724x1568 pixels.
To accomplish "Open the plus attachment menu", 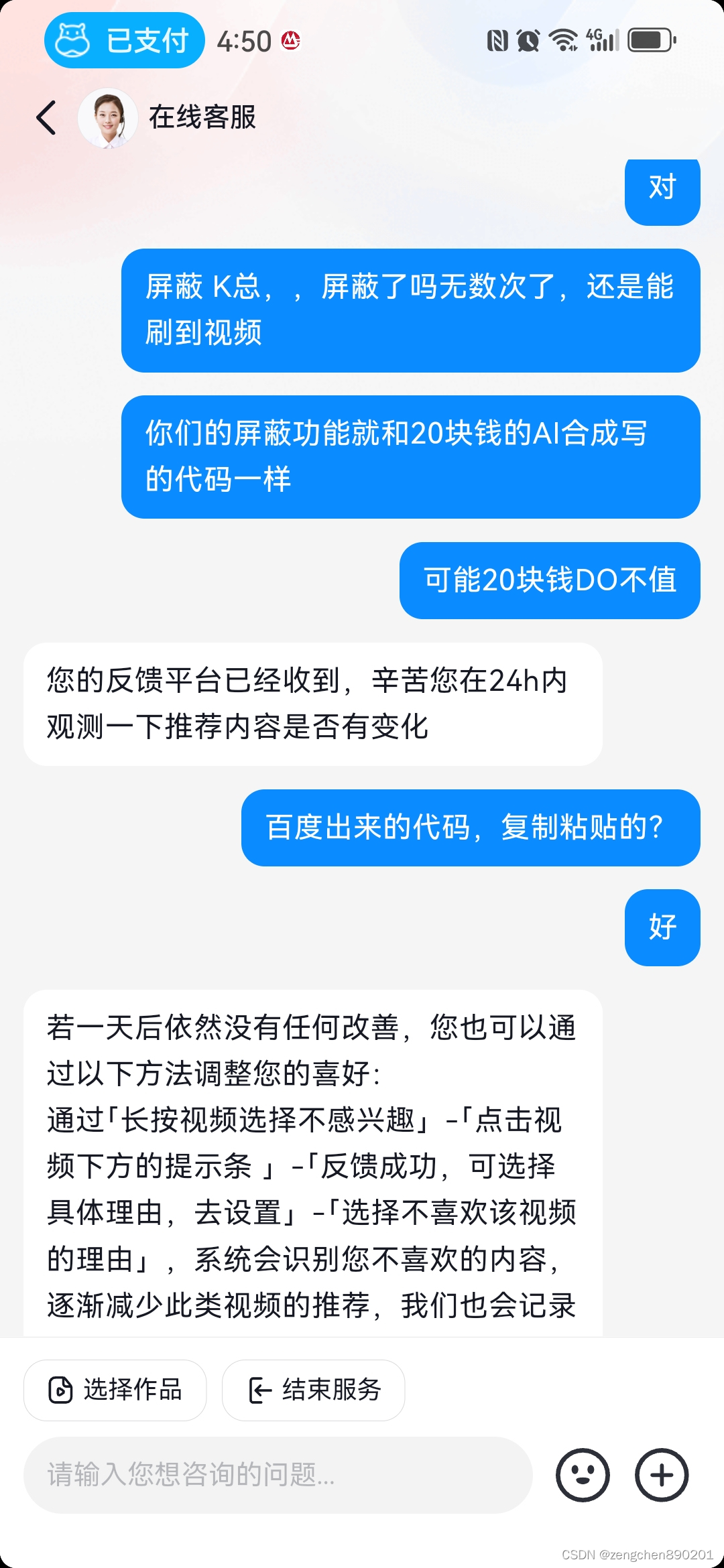I will pos(662,1475).
